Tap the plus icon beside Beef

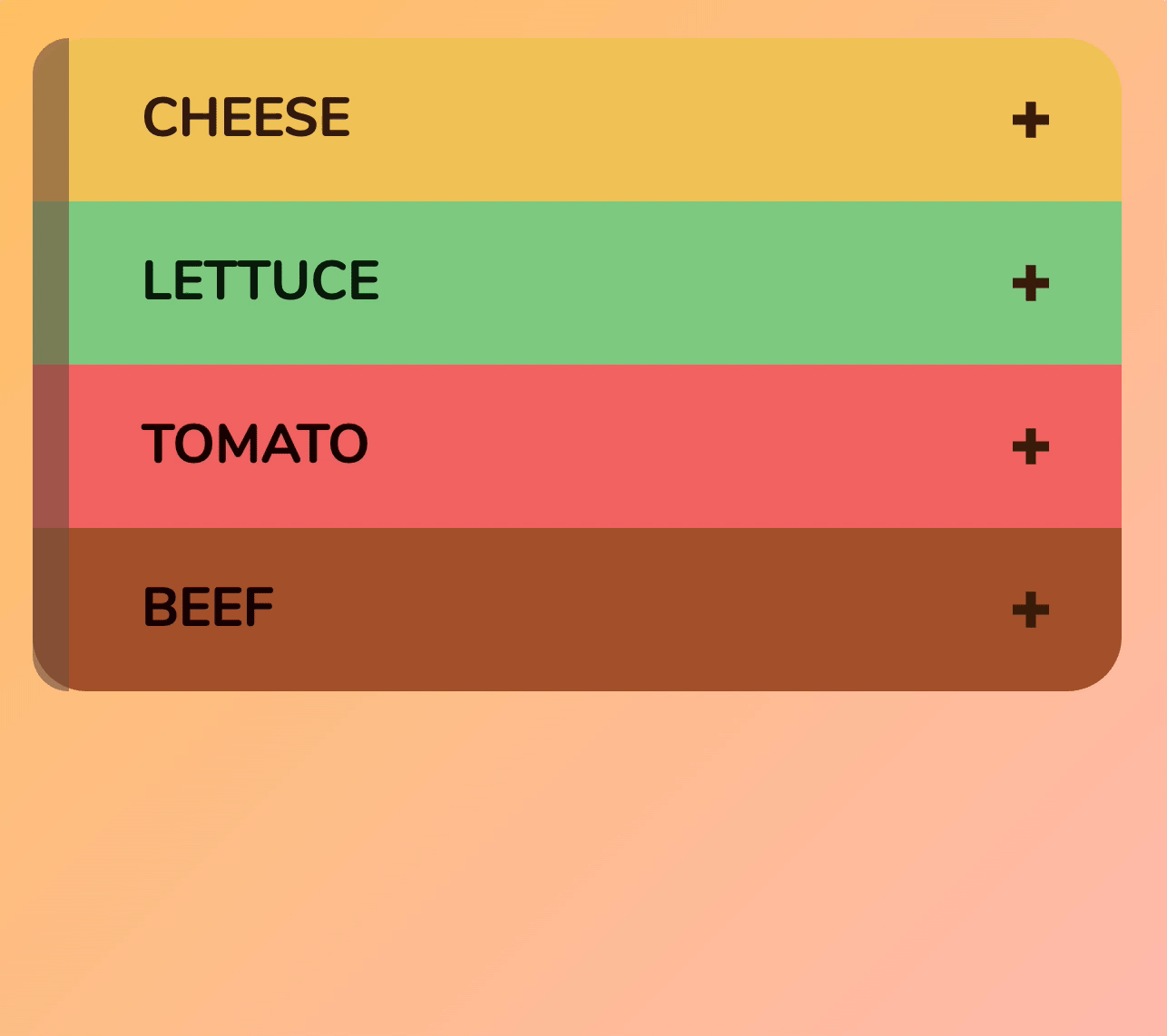(x=1030, y=610)
